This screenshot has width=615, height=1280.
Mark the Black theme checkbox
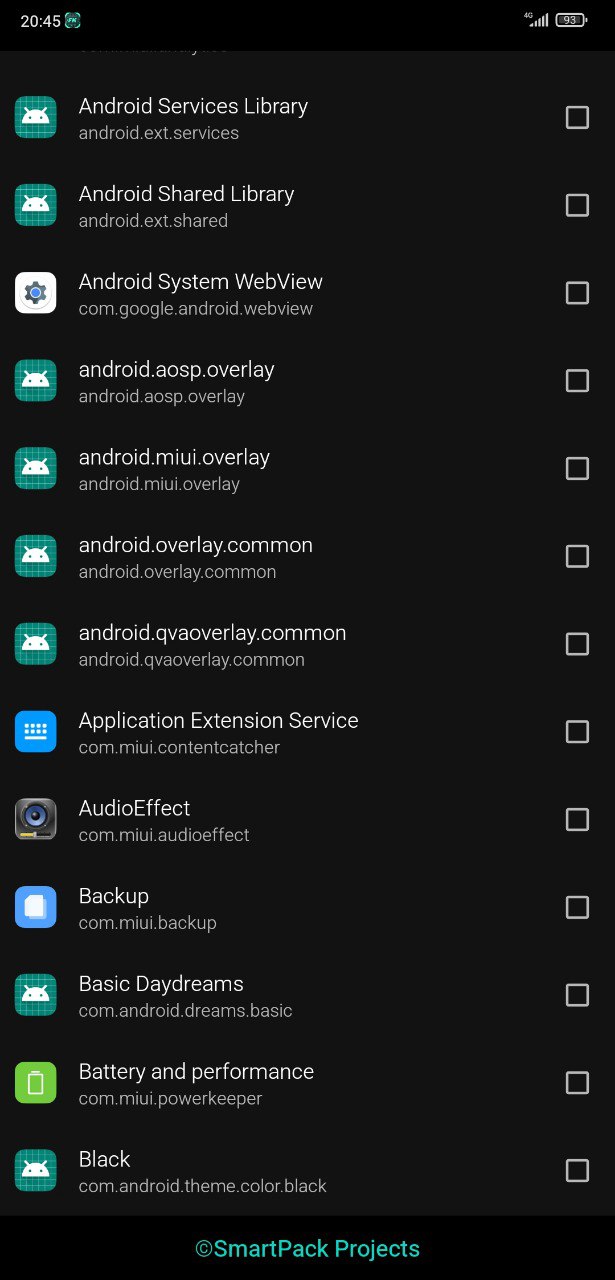[577, 1171]
